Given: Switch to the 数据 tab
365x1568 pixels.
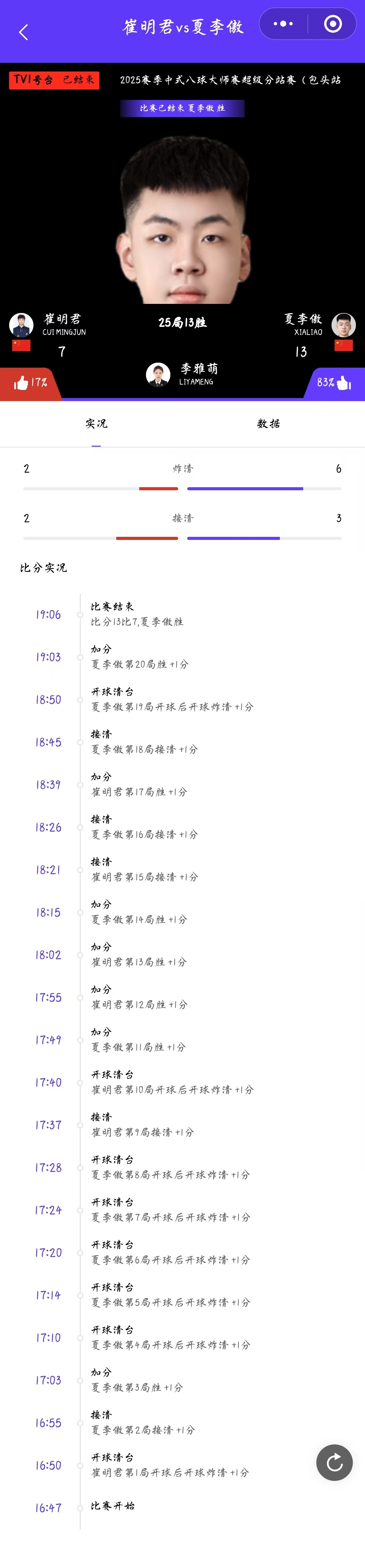Looking at the screenshot, I should click(268, 424).
